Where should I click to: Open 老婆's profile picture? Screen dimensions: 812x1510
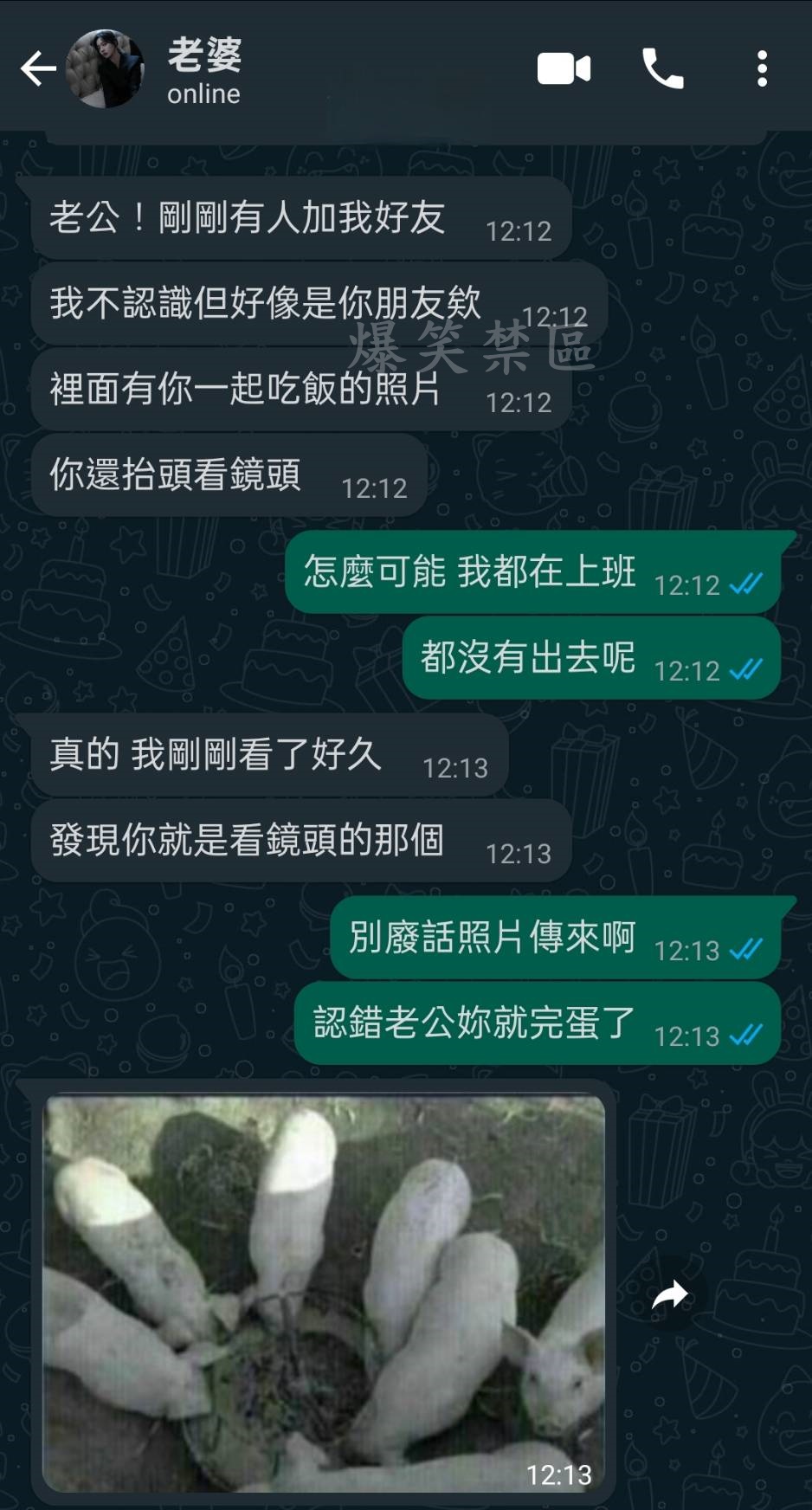[106, 69]
